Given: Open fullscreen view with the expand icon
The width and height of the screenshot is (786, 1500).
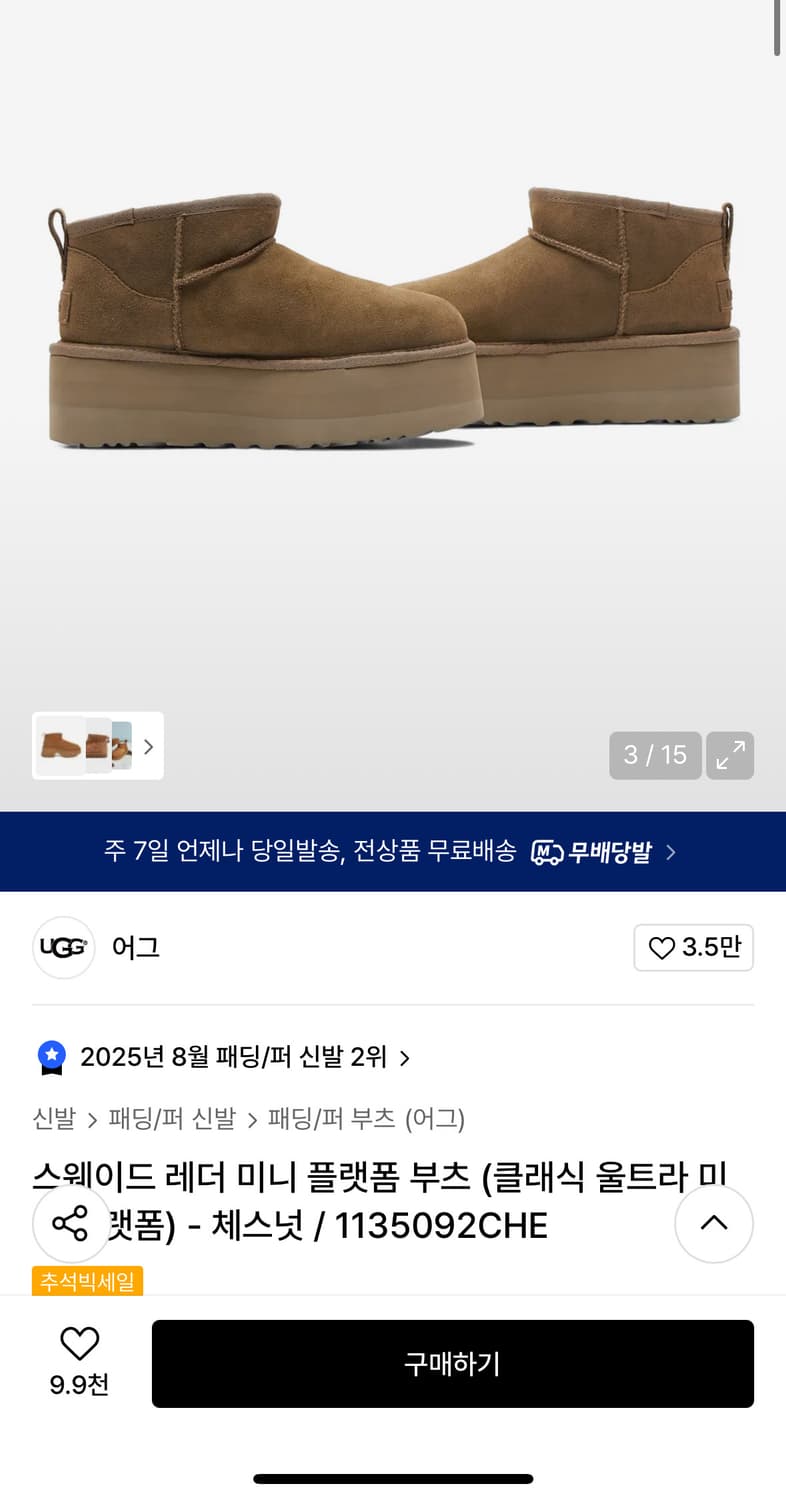Looking at the screenshot, I should click(730, 755).
